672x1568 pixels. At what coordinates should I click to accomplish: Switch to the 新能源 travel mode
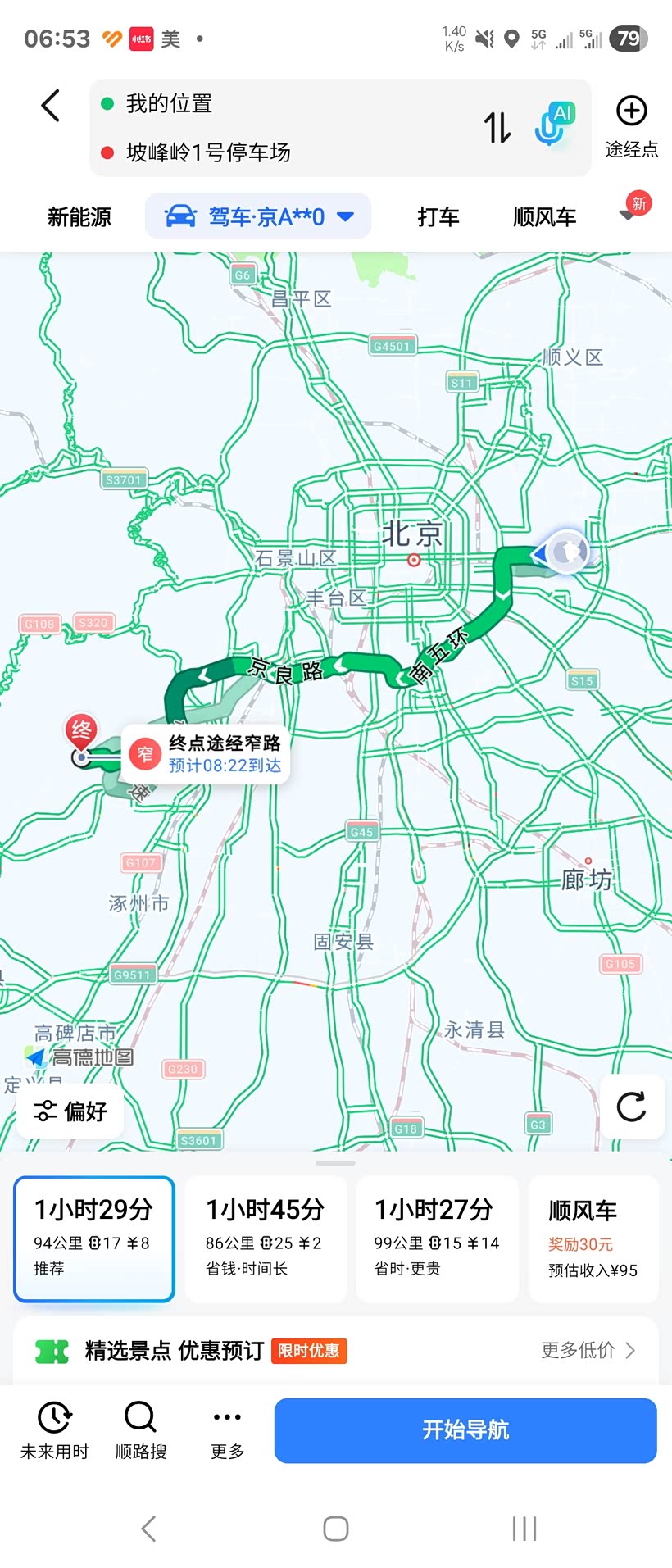click(x=79, y=217)
